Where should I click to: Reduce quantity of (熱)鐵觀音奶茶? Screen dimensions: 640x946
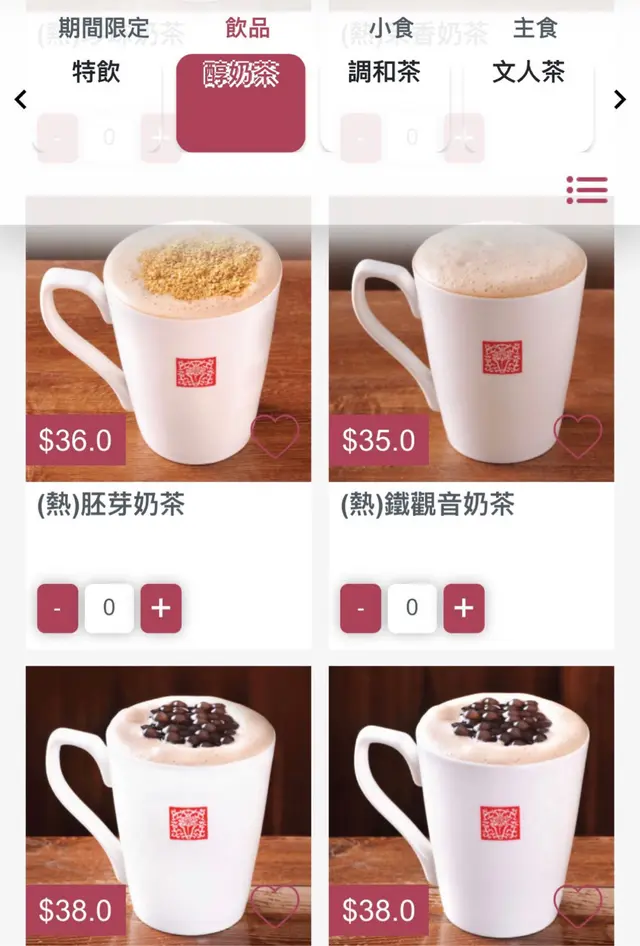click(360, 608)
